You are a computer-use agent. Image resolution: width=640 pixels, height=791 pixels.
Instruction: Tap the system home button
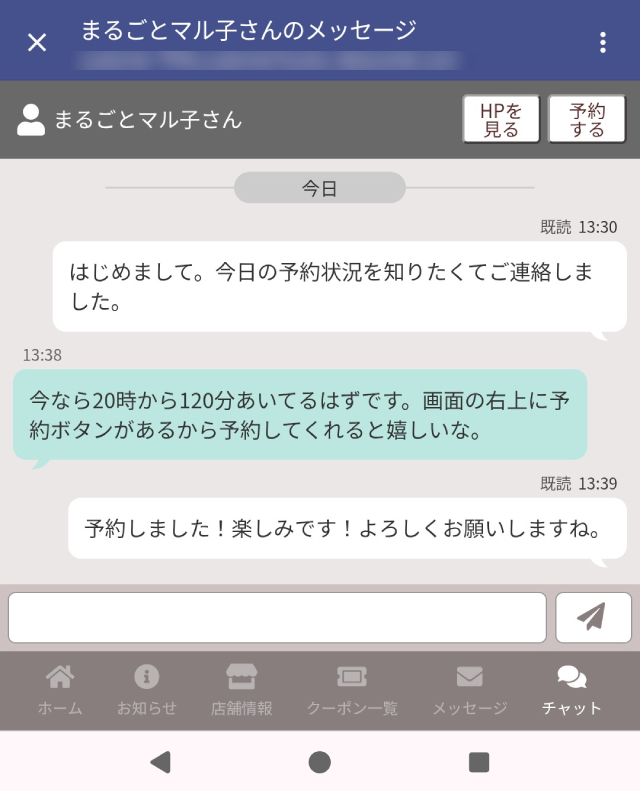tap(320, 762)
